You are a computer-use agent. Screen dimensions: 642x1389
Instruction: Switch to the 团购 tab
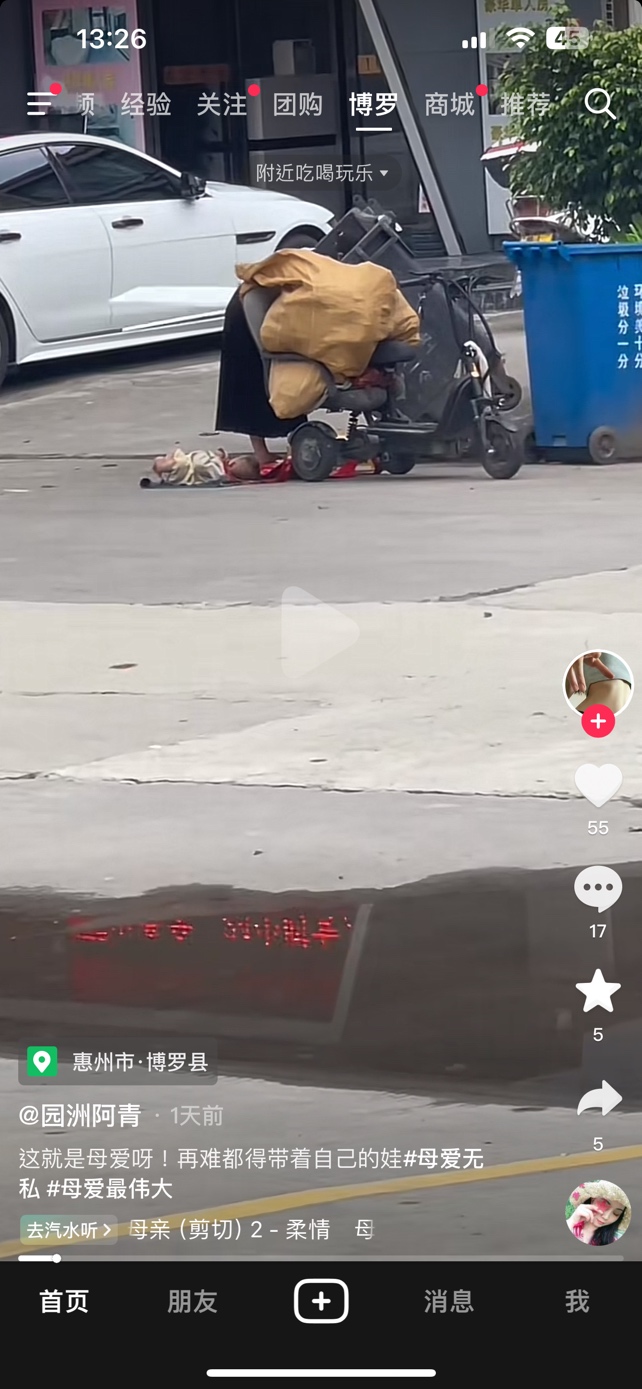(298, 104)
